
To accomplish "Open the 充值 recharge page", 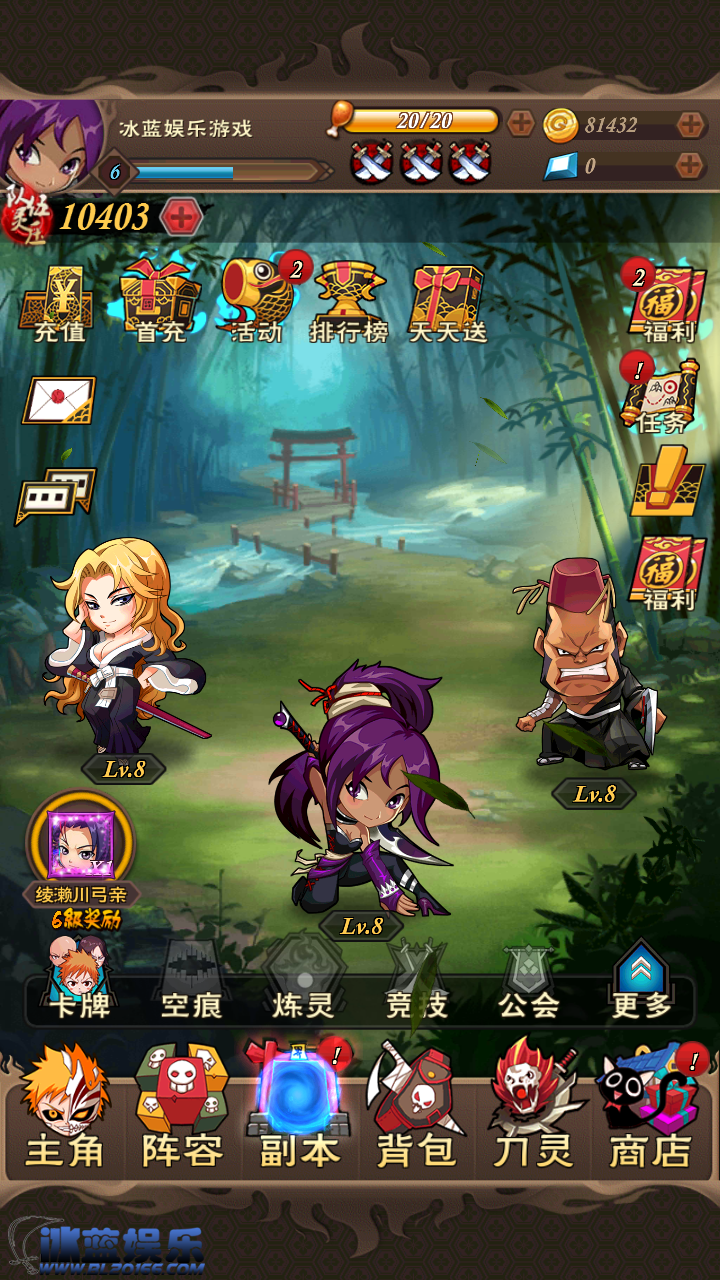I will click(59, 303).
